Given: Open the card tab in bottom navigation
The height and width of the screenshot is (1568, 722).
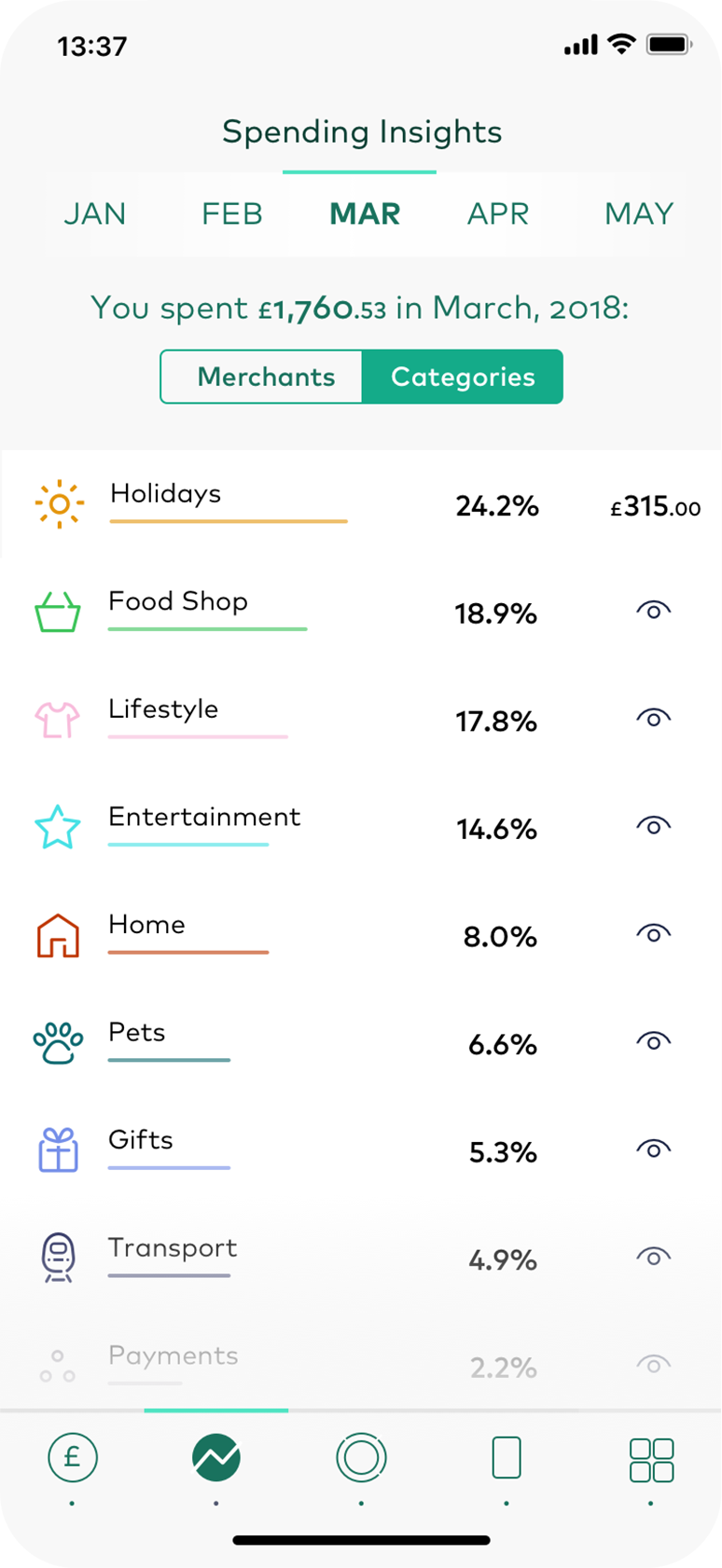Looking at the screenshot, I should point(507,1458).
